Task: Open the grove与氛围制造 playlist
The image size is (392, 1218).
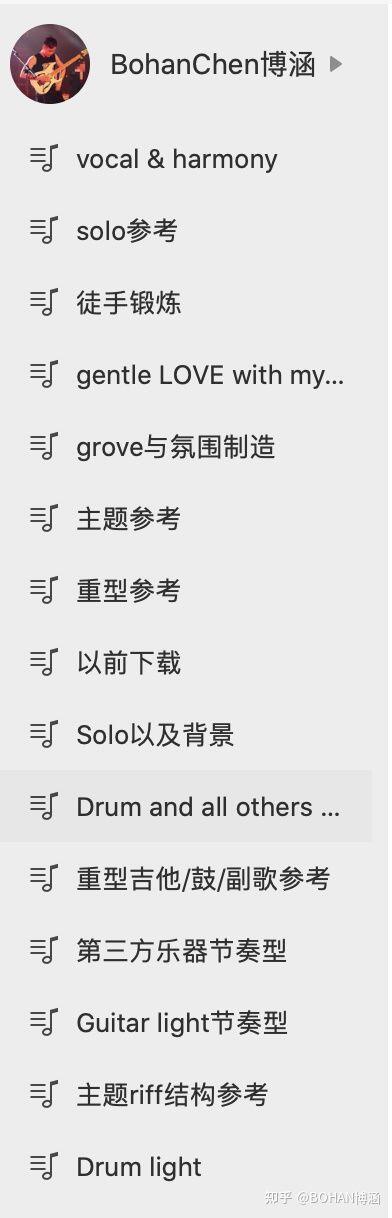Action: tap(186, 447)
